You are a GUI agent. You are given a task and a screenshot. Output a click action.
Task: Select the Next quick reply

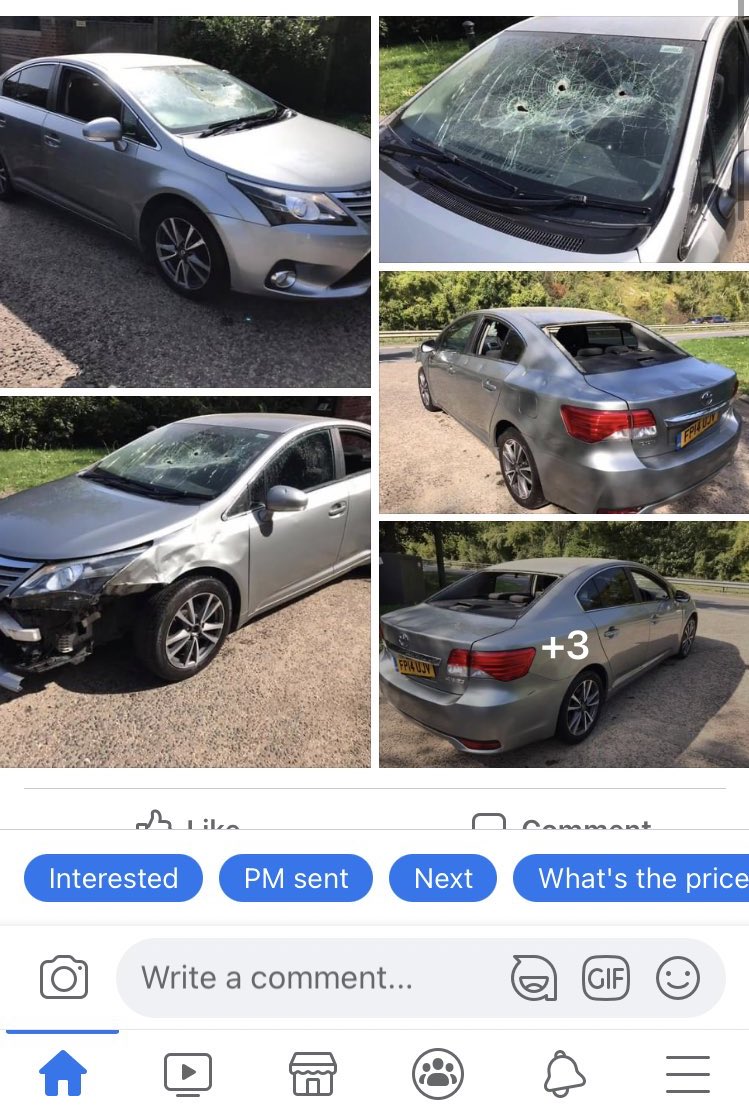pyautogui.click(x=443, y=878)
